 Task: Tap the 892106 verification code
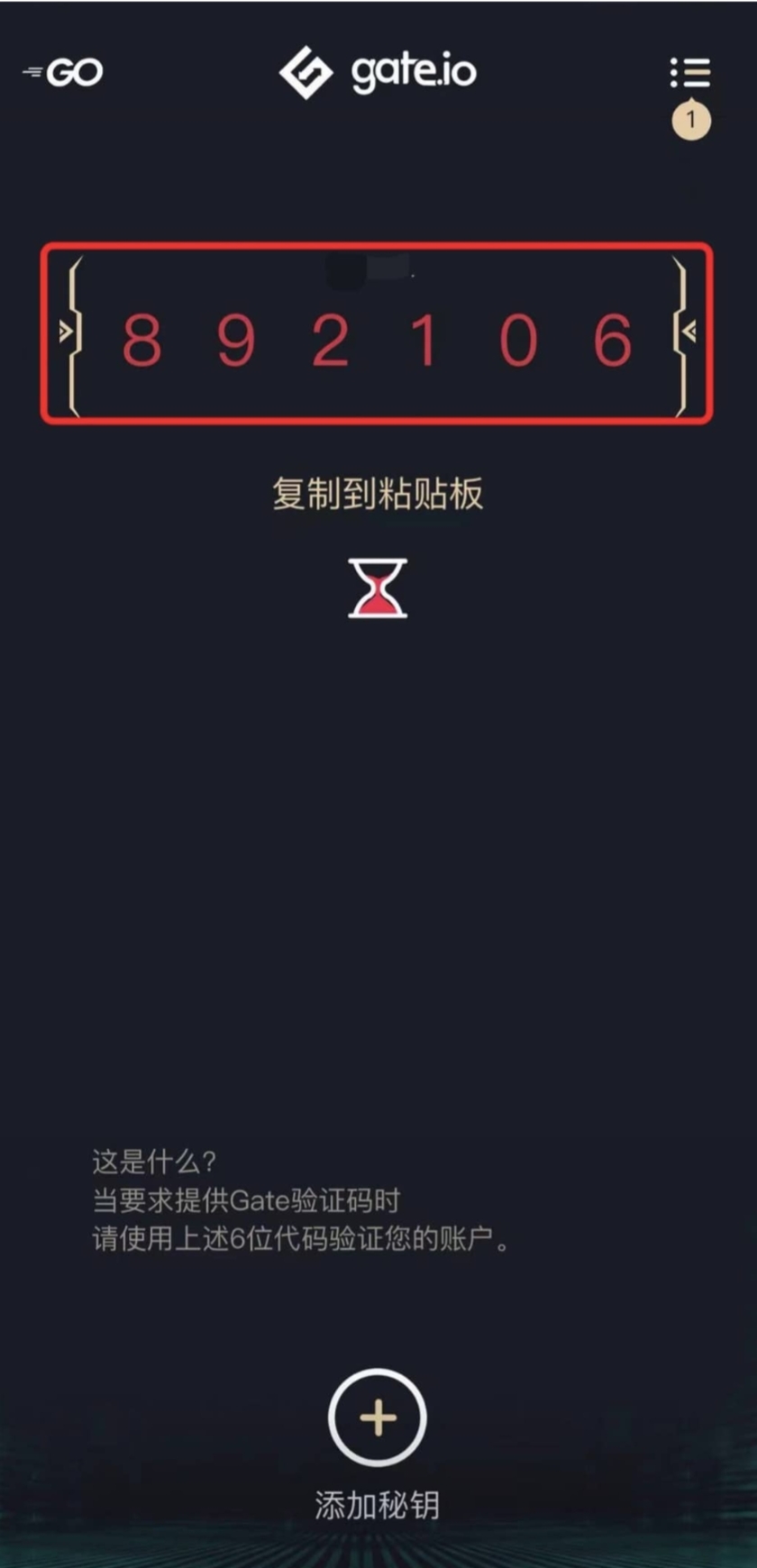(x=377, y=340)
